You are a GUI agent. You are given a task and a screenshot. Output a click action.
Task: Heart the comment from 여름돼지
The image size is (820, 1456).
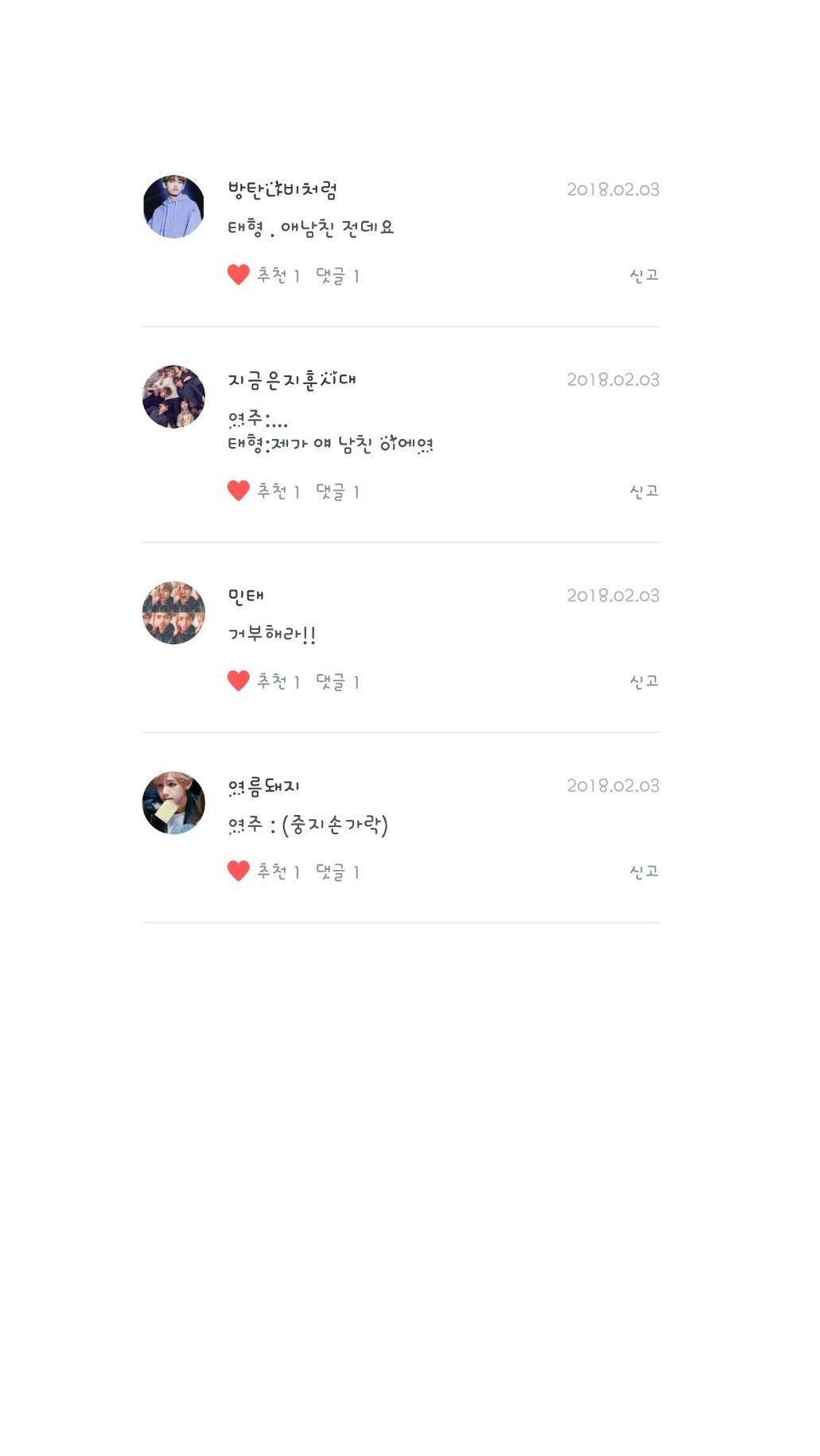tap(239, 871)
